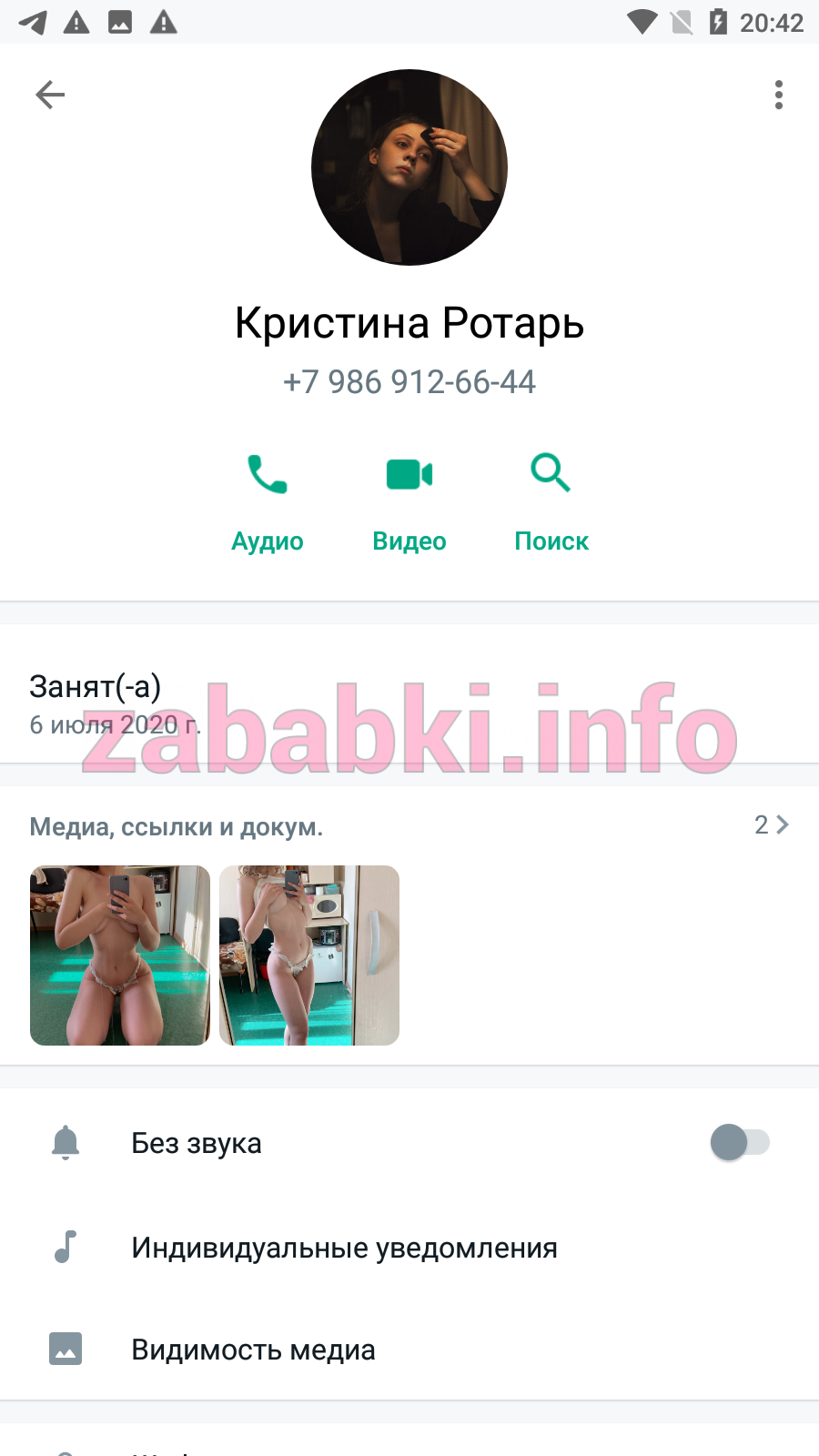The width and height of the screenshot is (819, 1456).
Task: Tap Поиск to search the chat
Action: point(551,502)
